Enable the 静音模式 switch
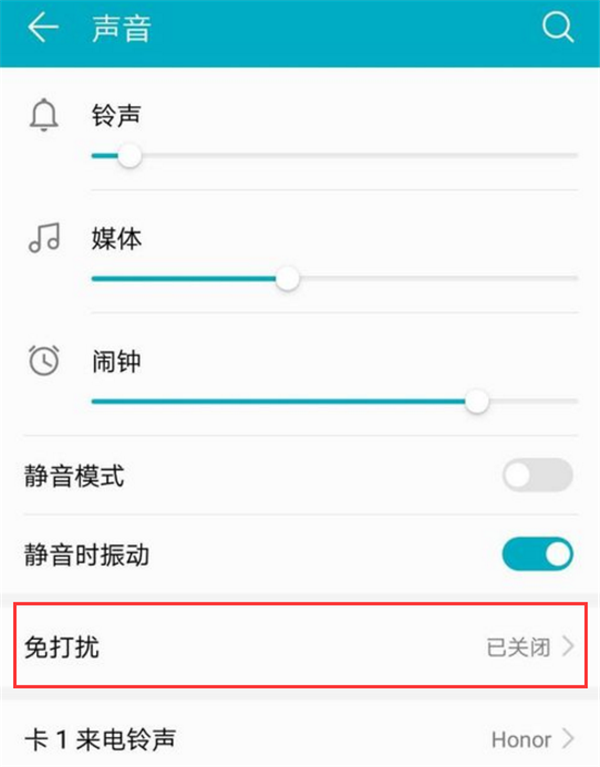The width and height of the screenshot is (600, 767). point(537,475)
